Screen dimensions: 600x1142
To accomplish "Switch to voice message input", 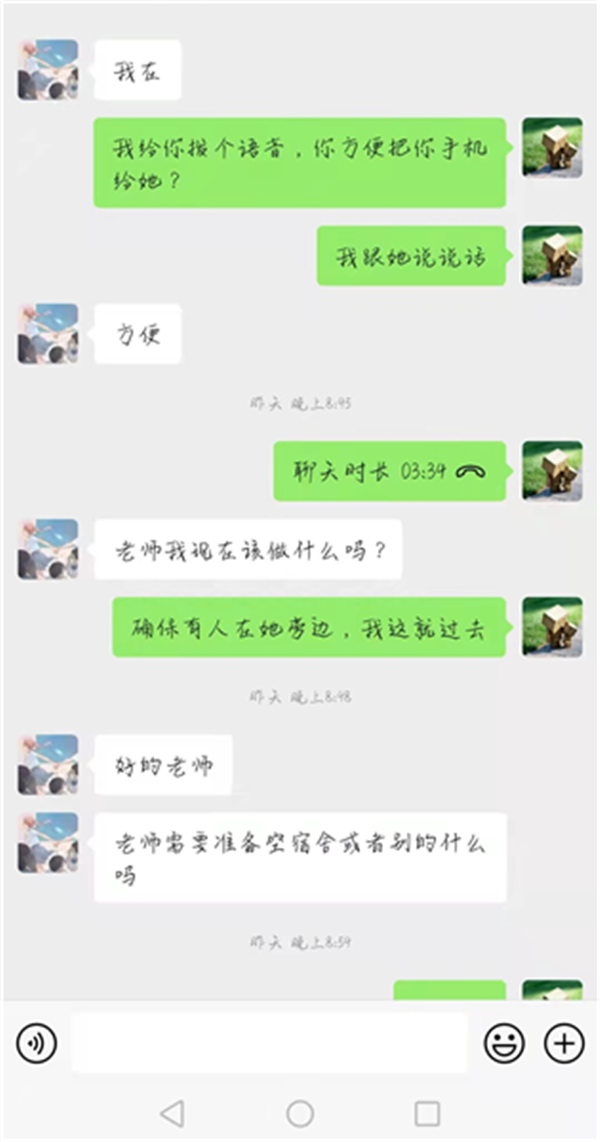I will pyautogui.click(x=36, y=1044).
